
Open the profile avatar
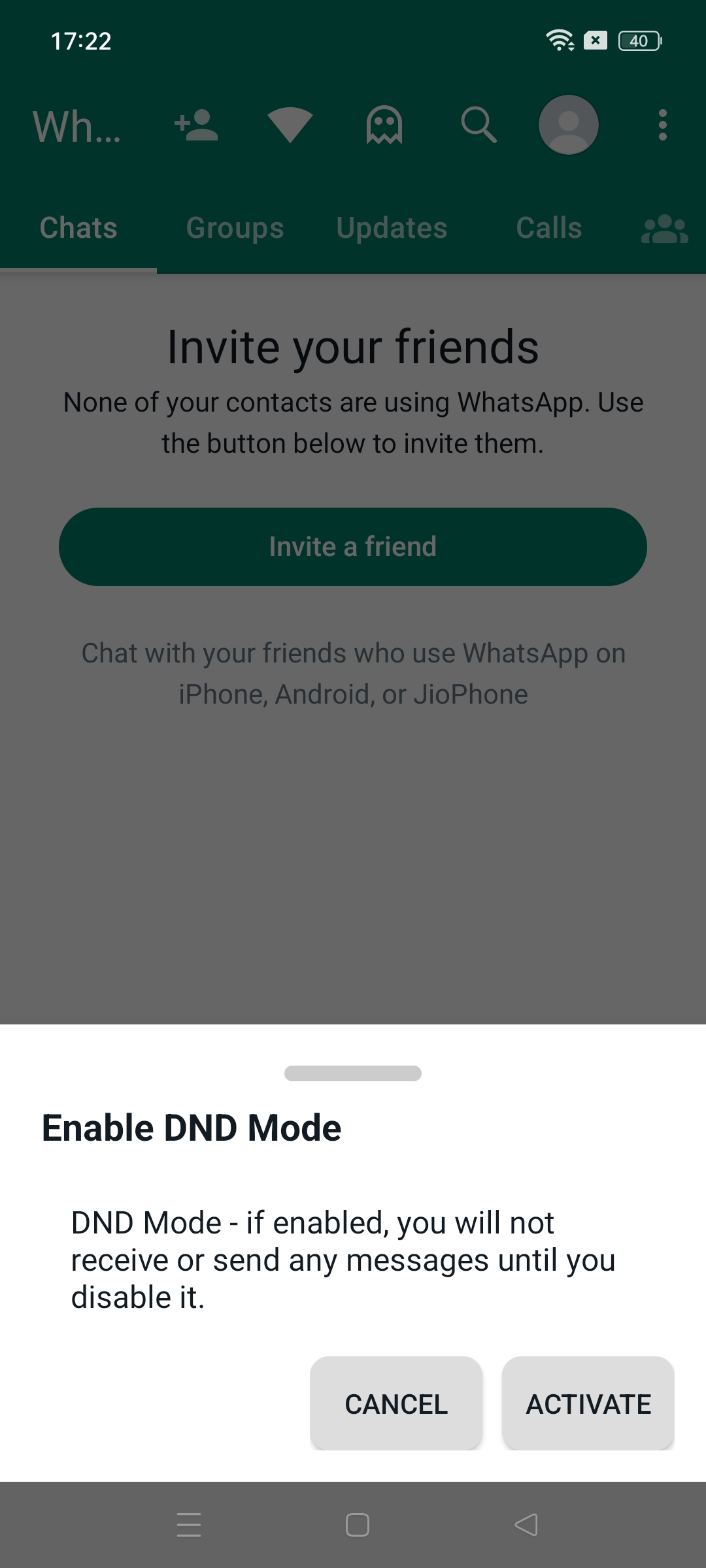tap(569, 125)
